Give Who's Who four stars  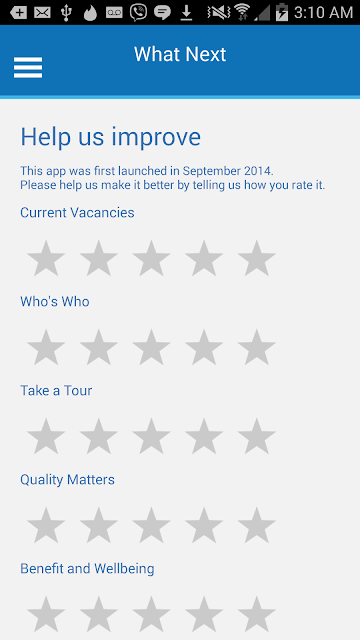point(204,347)
